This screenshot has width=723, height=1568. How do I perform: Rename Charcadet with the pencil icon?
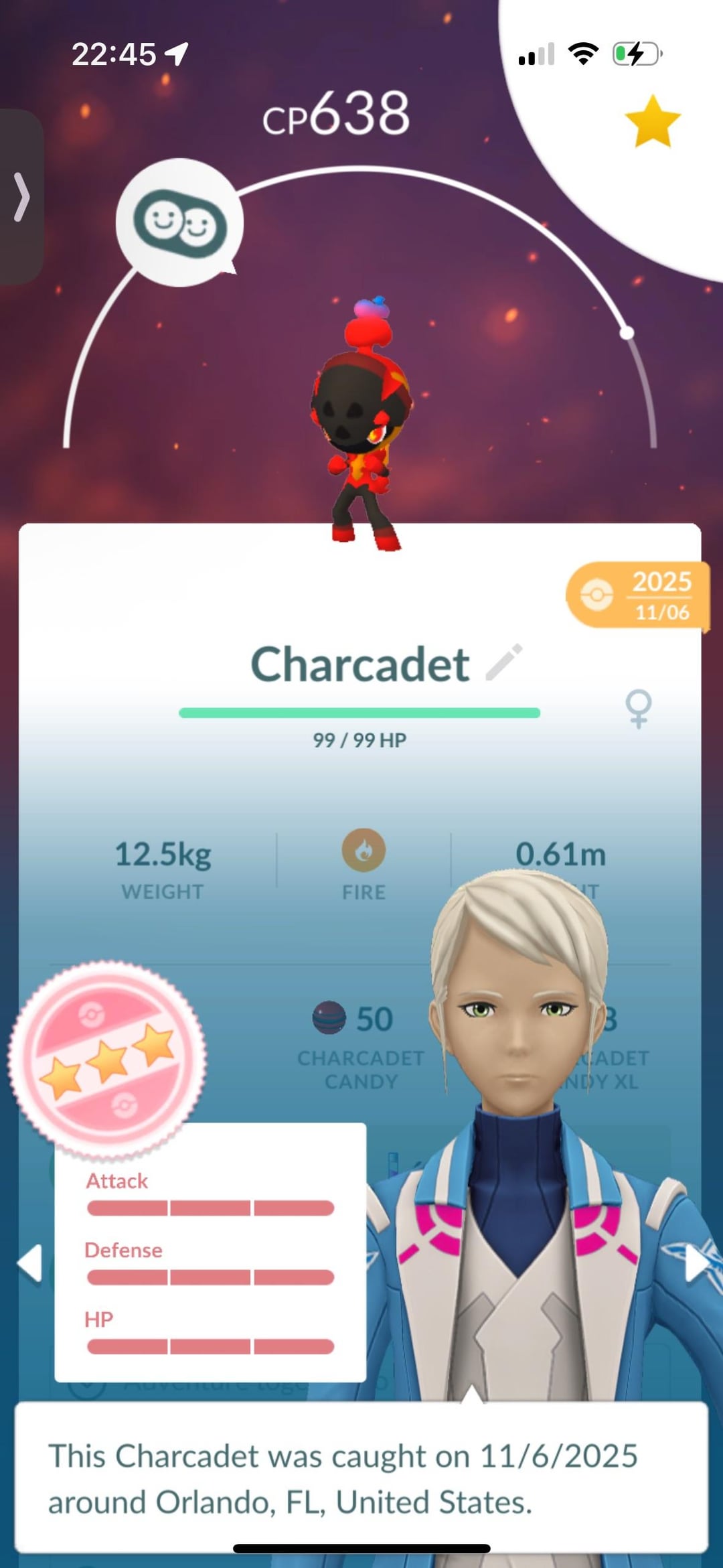(503, 662)
